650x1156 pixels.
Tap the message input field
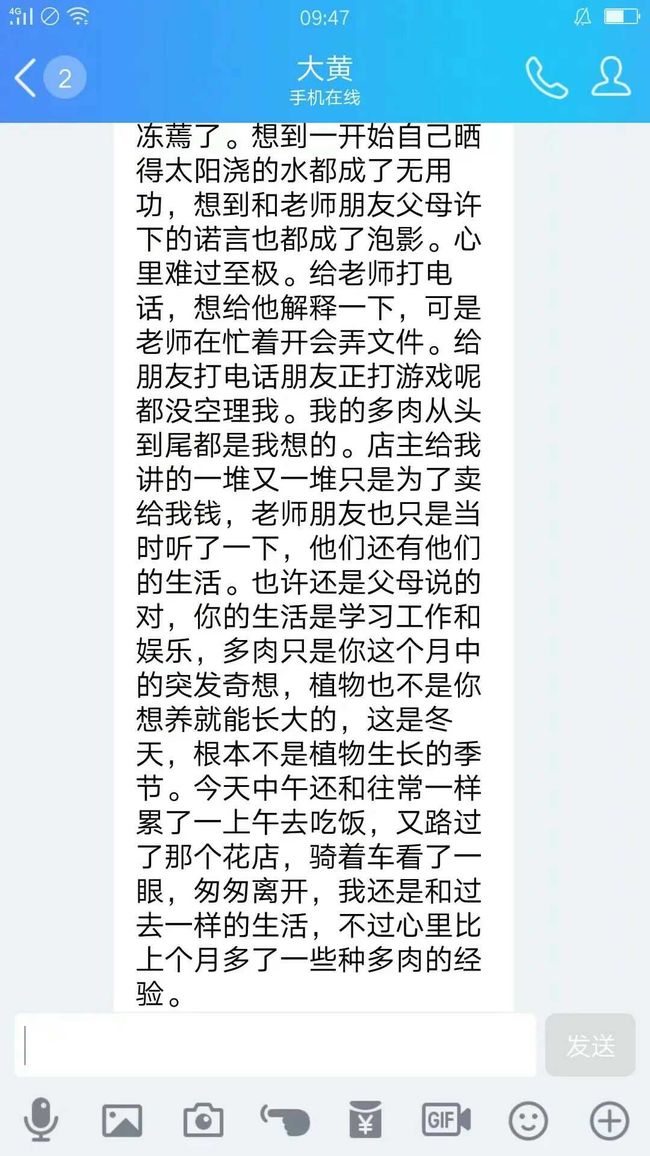tap(276, 1045)
